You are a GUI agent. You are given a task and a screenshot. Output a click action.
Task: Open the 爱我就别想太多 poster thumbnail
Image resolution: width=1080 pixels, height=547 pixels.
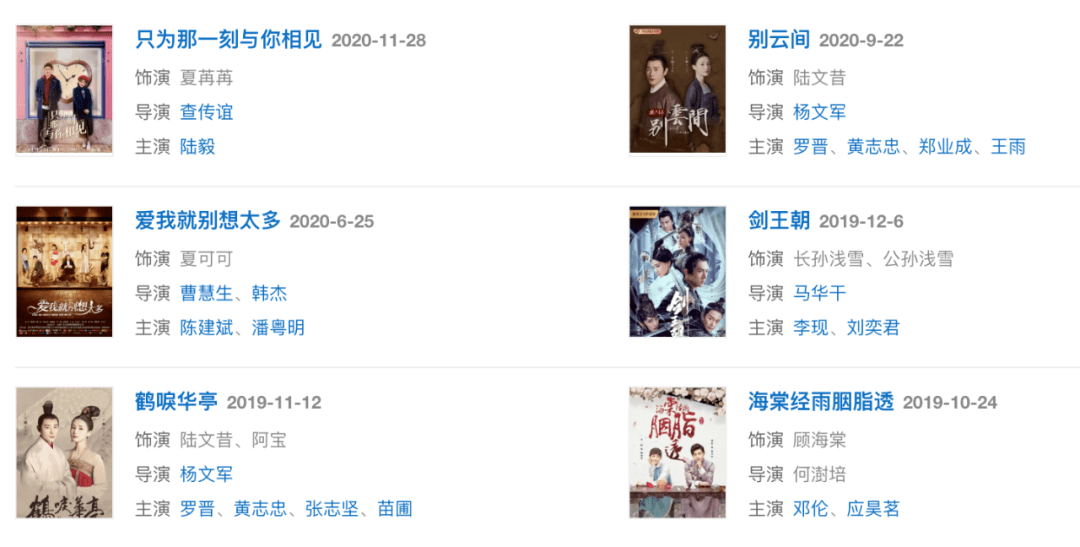tap(64, 272)
